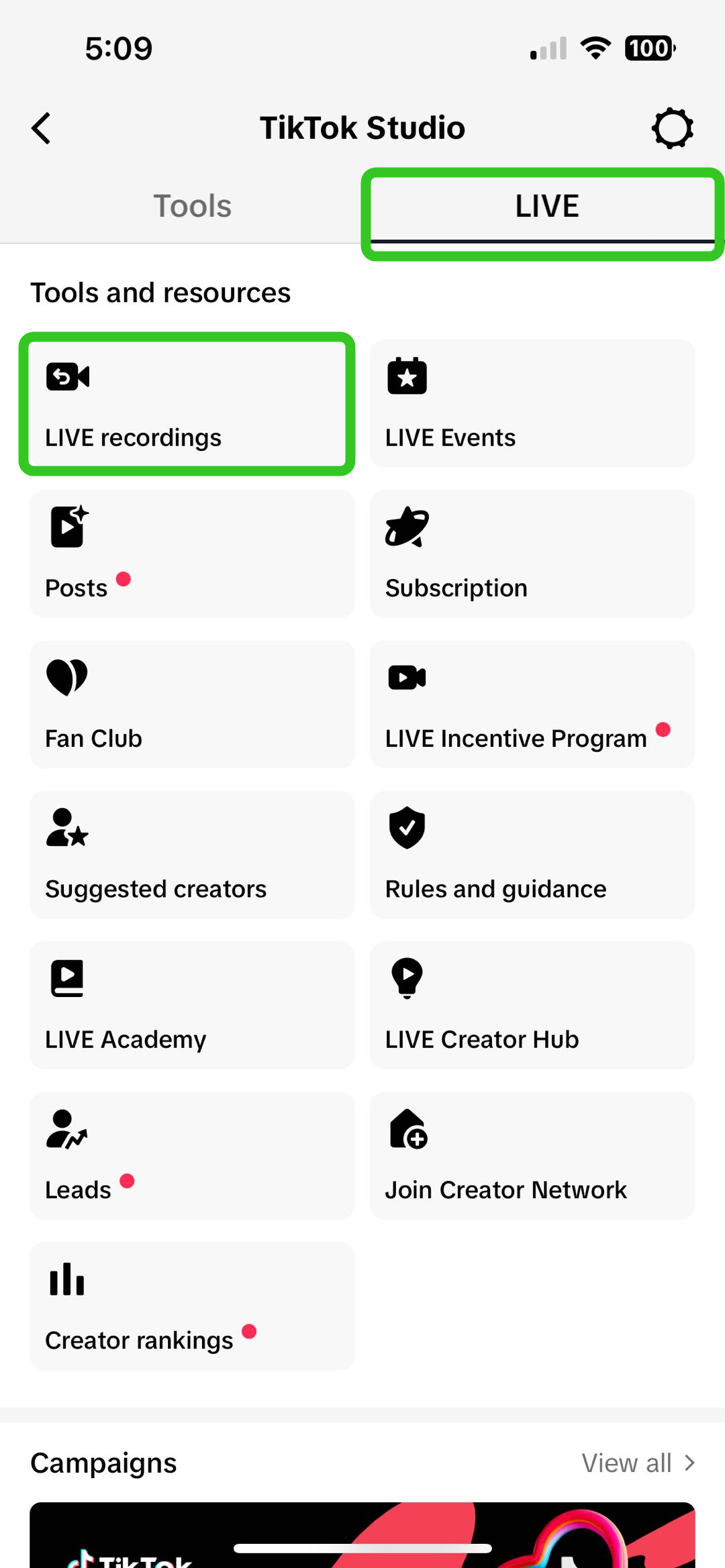Image resolution: width=725 pixels, height=1568 pixels.
Task: Switch to the Tools tab
Action: [x=192, y=206]
